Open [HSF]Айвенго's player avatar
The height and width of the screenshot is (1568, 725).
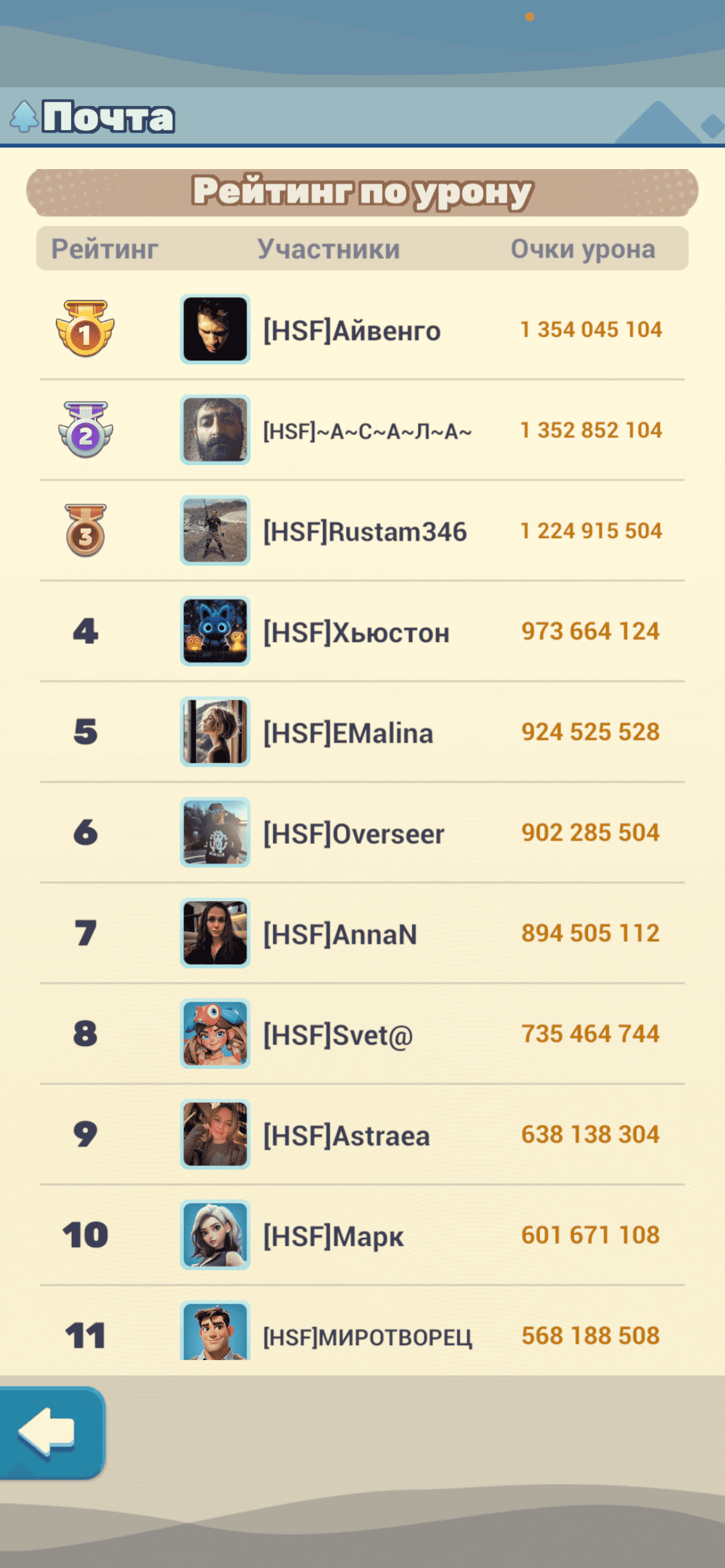click(x=215, y=329)
